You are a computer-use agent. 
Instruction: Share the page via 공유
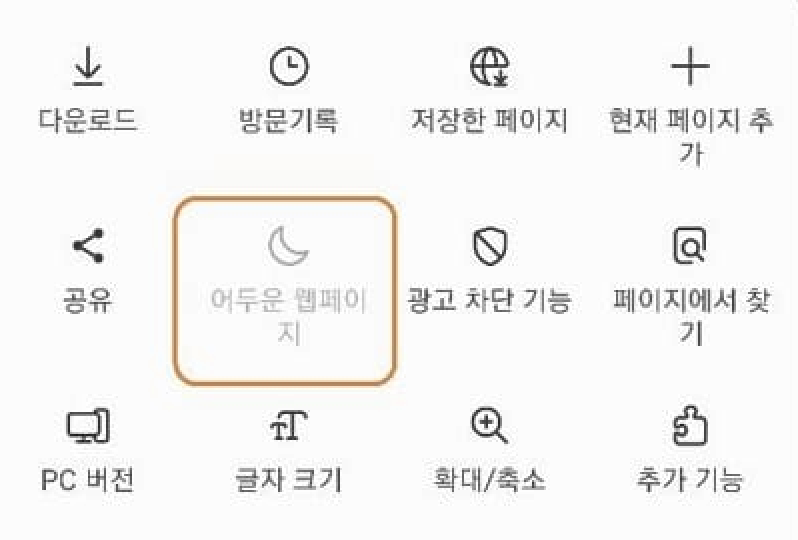click(88, 270)
